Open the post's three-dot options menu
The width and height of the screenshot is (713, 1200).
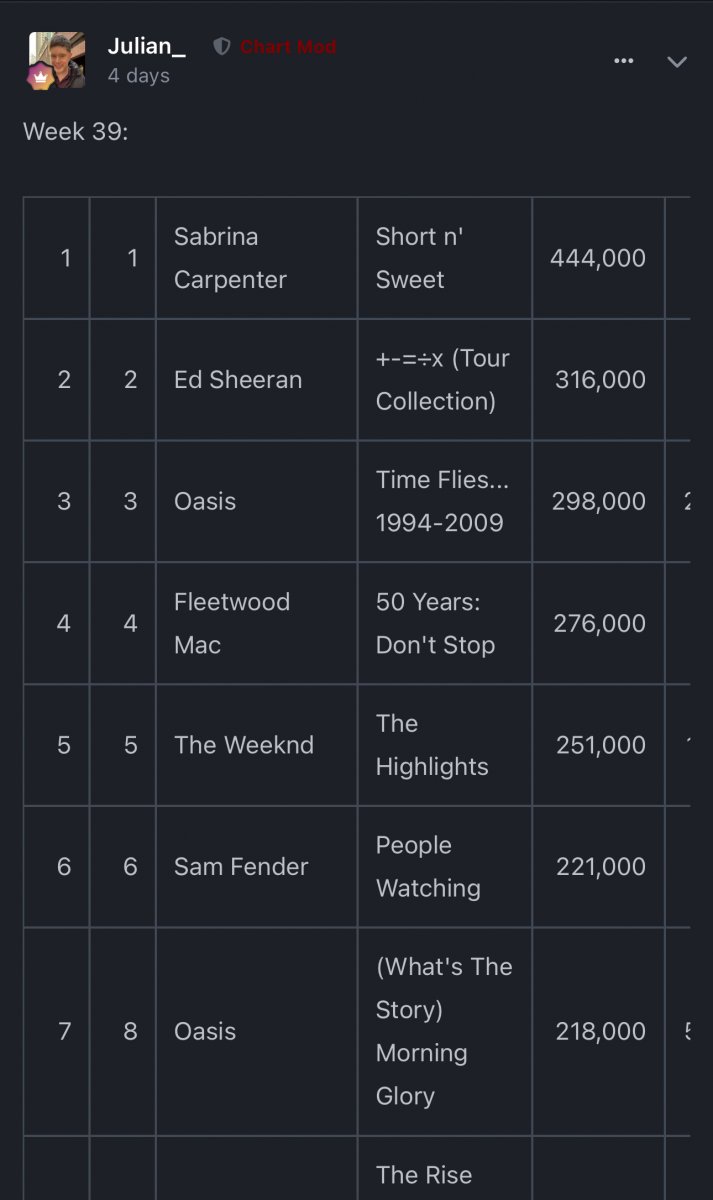[624, 61]
